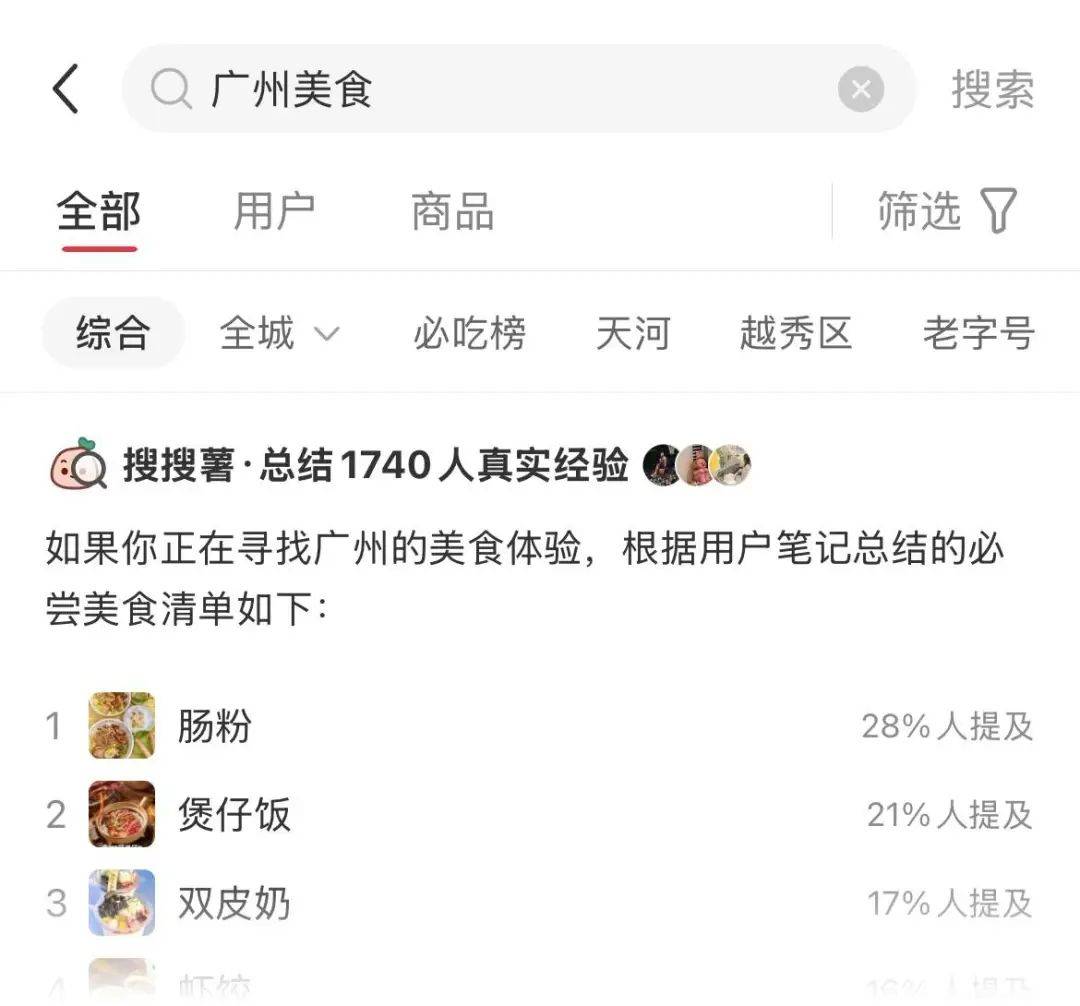The height and width of the screenshot is (1006, 1080).
Task: Tap the 搜索 button
Action: point(992,89)
